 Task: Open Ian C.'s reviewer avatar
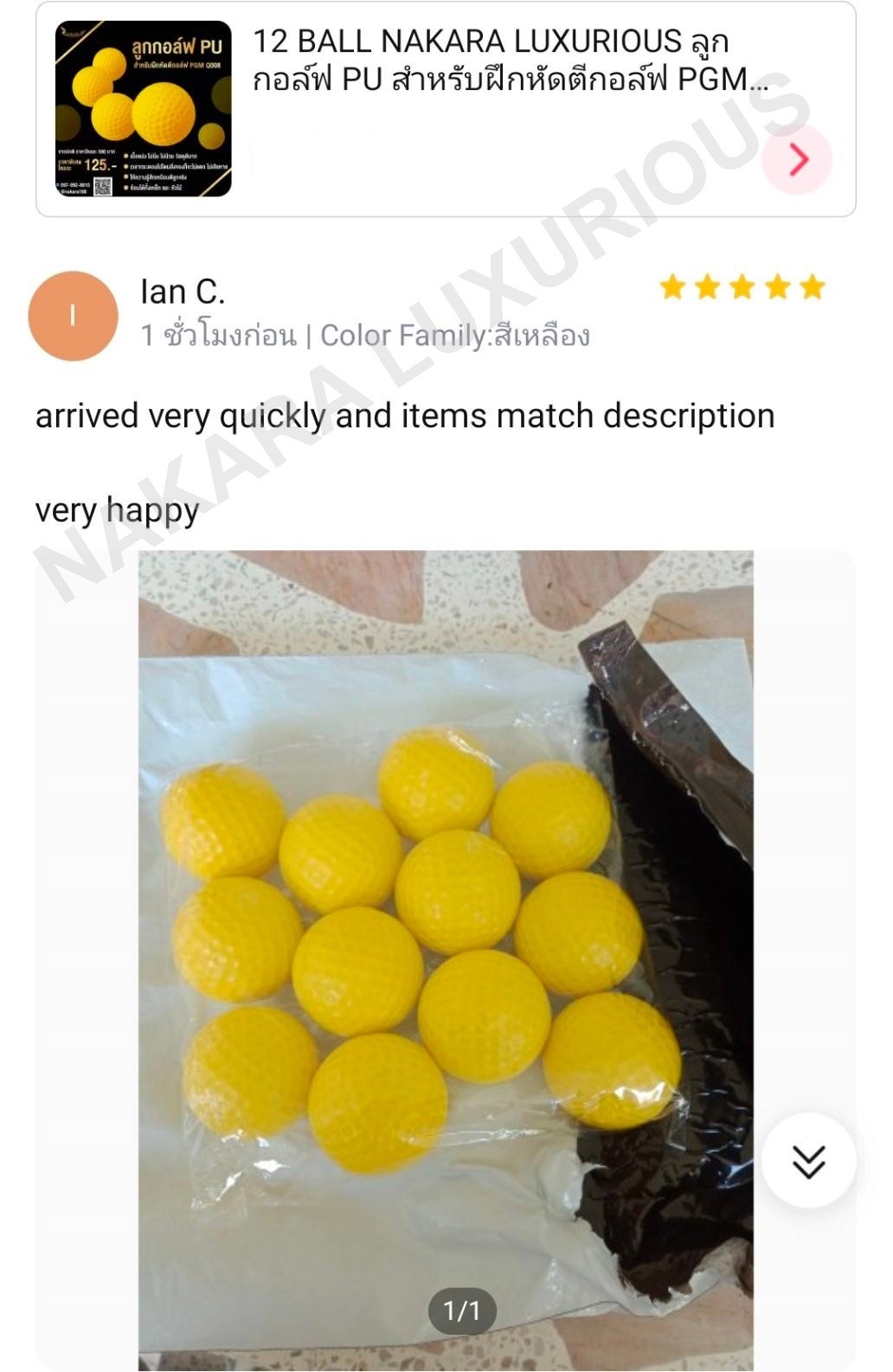click(74, 316)
